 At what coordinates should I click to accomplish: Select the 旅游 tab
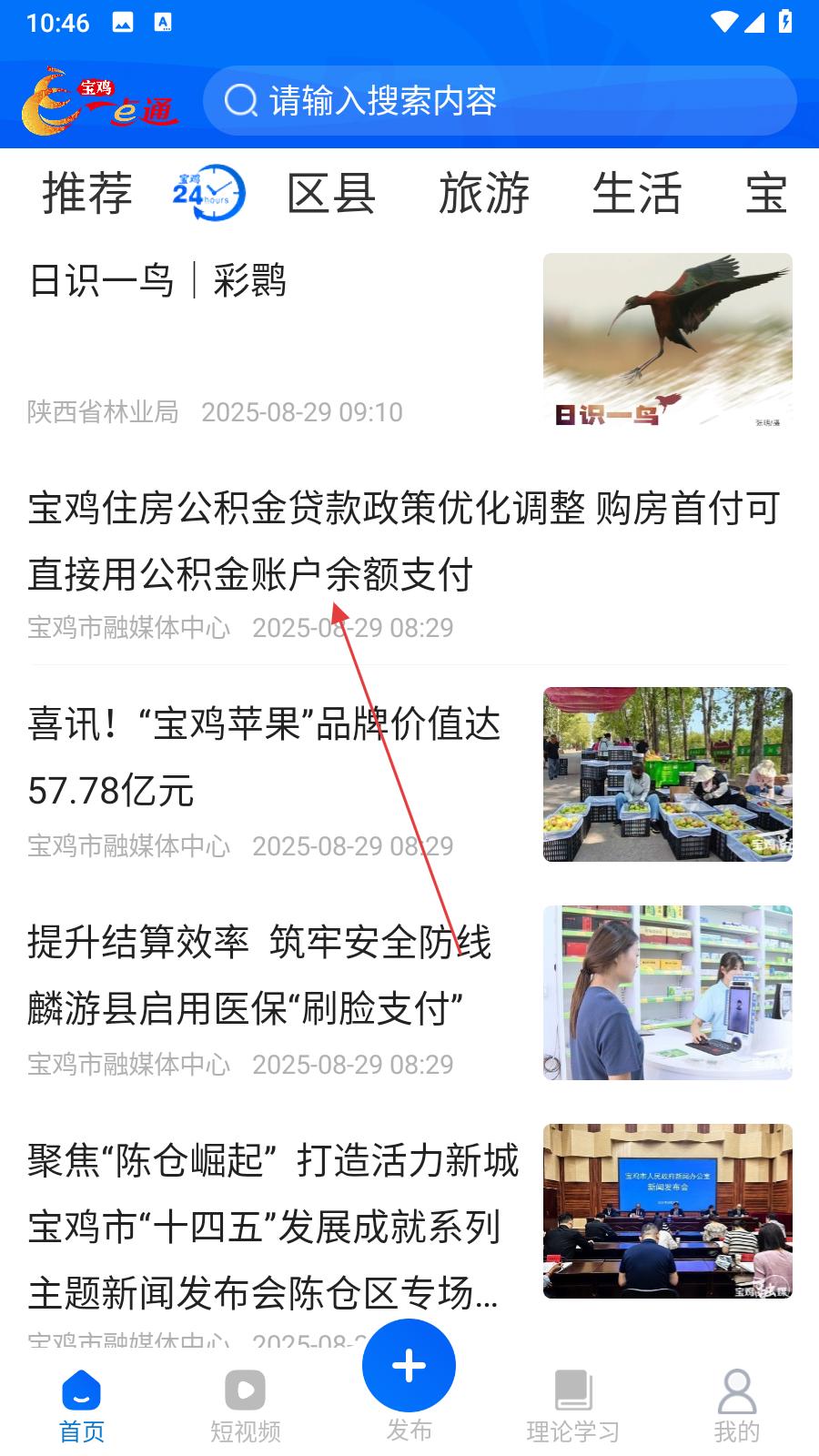pyautogui.click(x=484, y=193)
